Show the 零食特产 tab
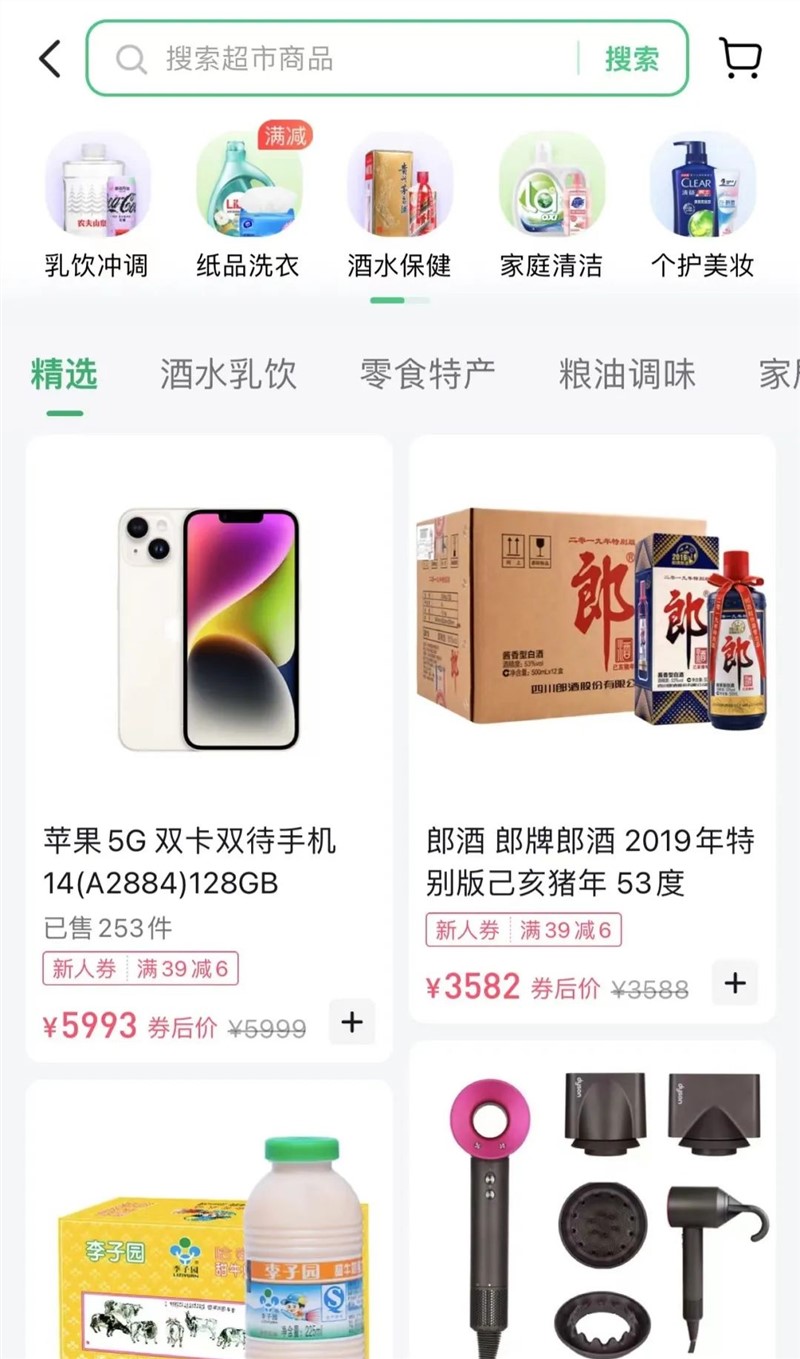Screen dimensions: 800x1359 (427, 375)
